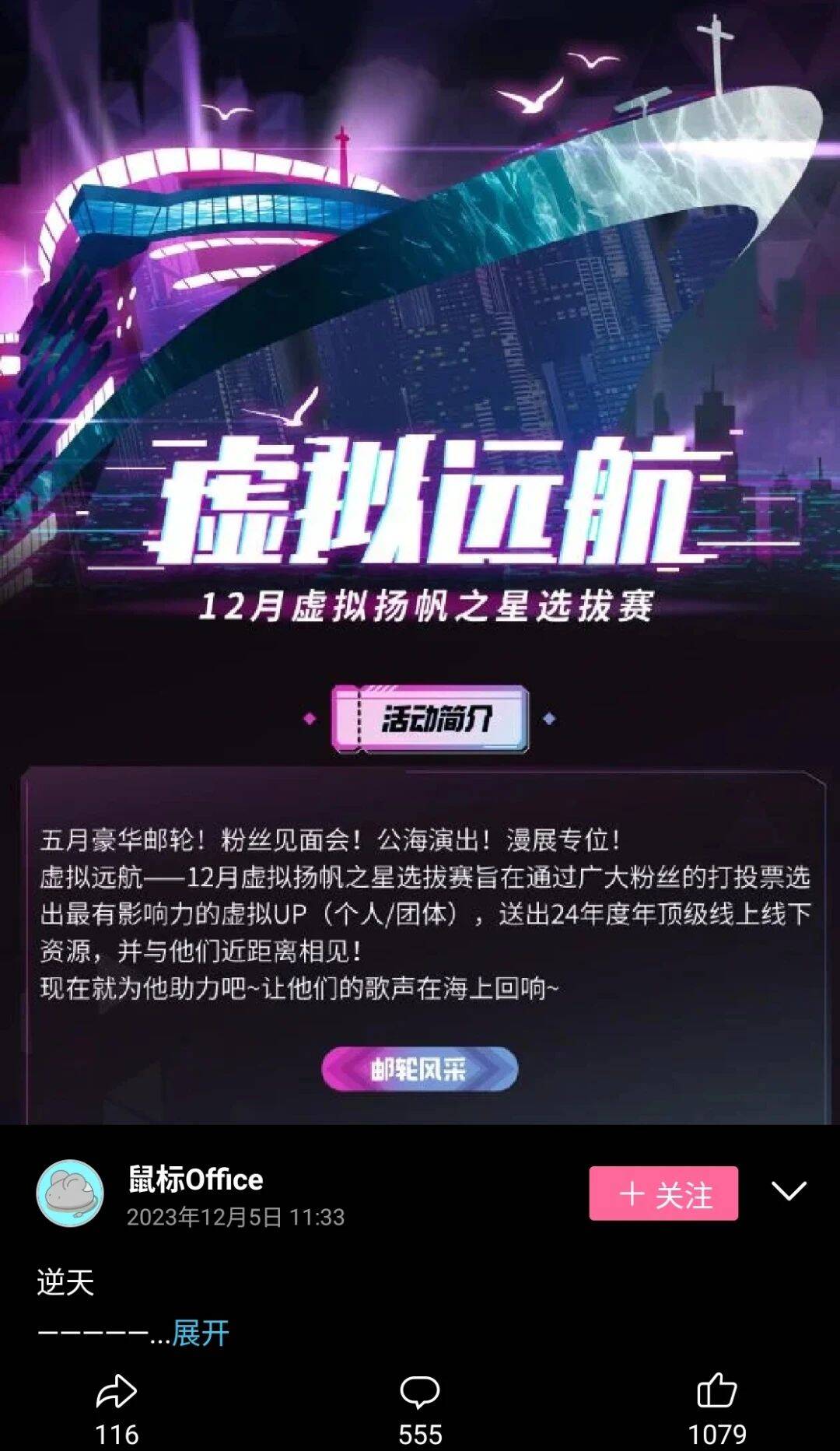This screenshot has width=840, height=1451.
Task: Open 鼠标Office's avatar profile
Action: [70, 1193]
